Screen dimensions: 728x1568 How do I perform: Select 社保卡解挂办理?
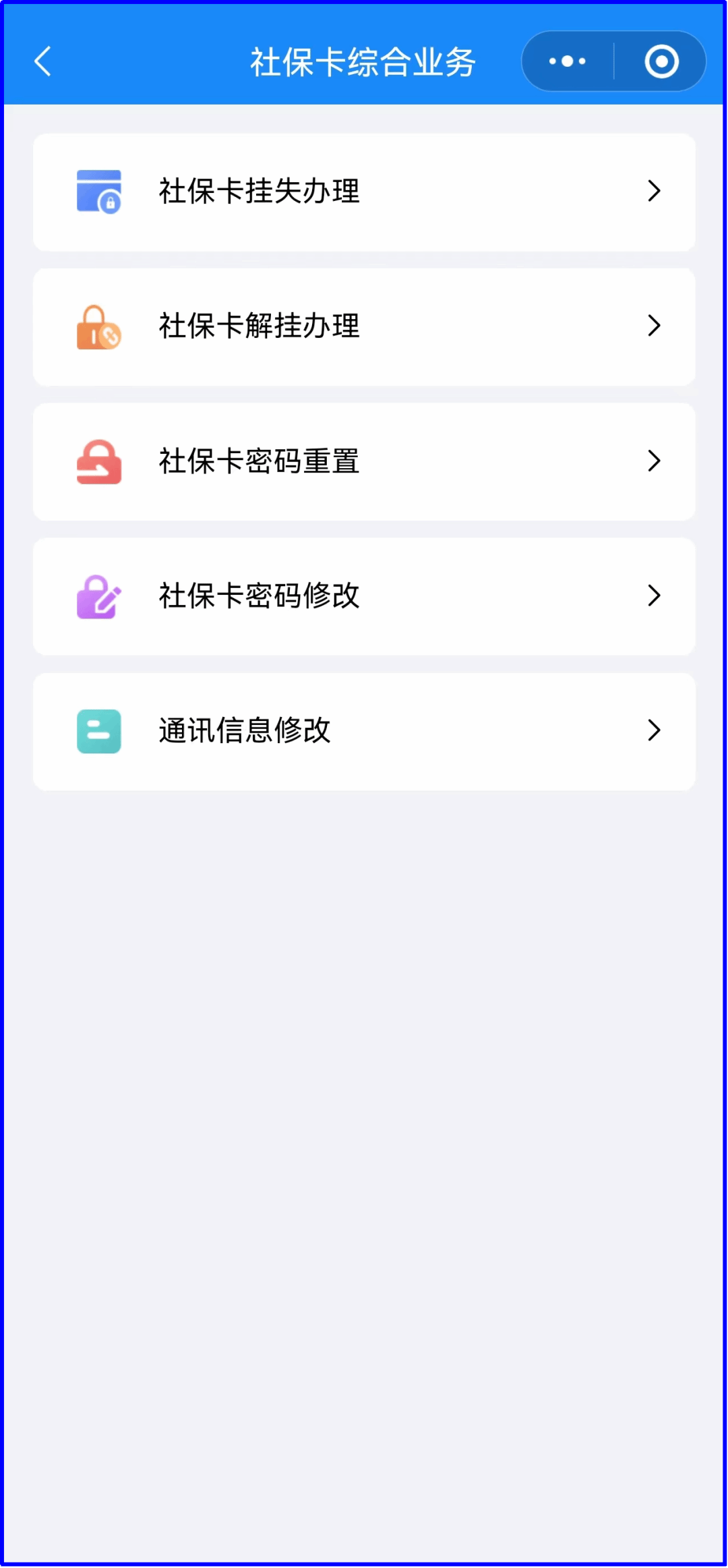[364, 327]
